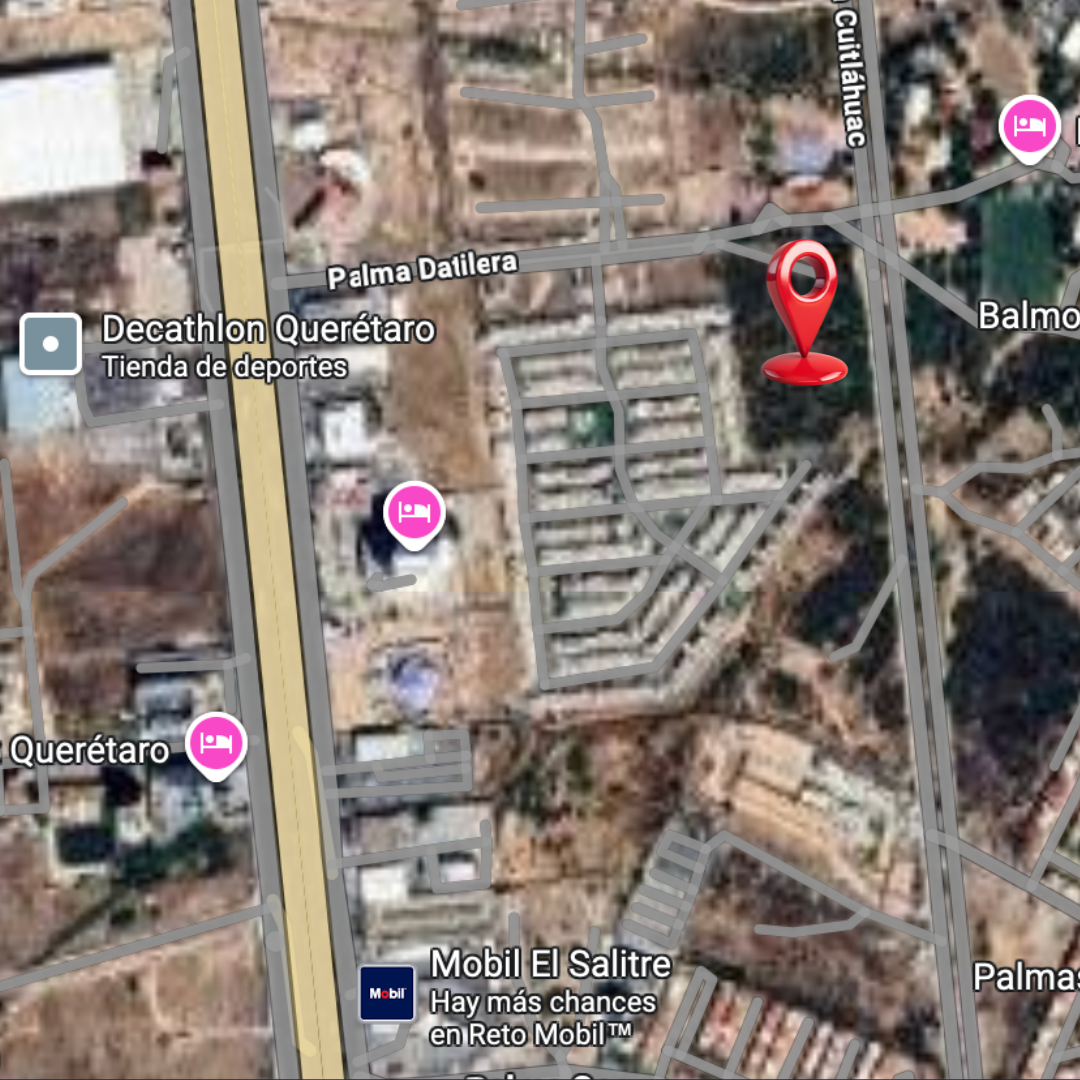Screen dimensions: 1080x1080
Task: Tap the pink hotel marker beside the highway
Action: (x=414, y=513)
